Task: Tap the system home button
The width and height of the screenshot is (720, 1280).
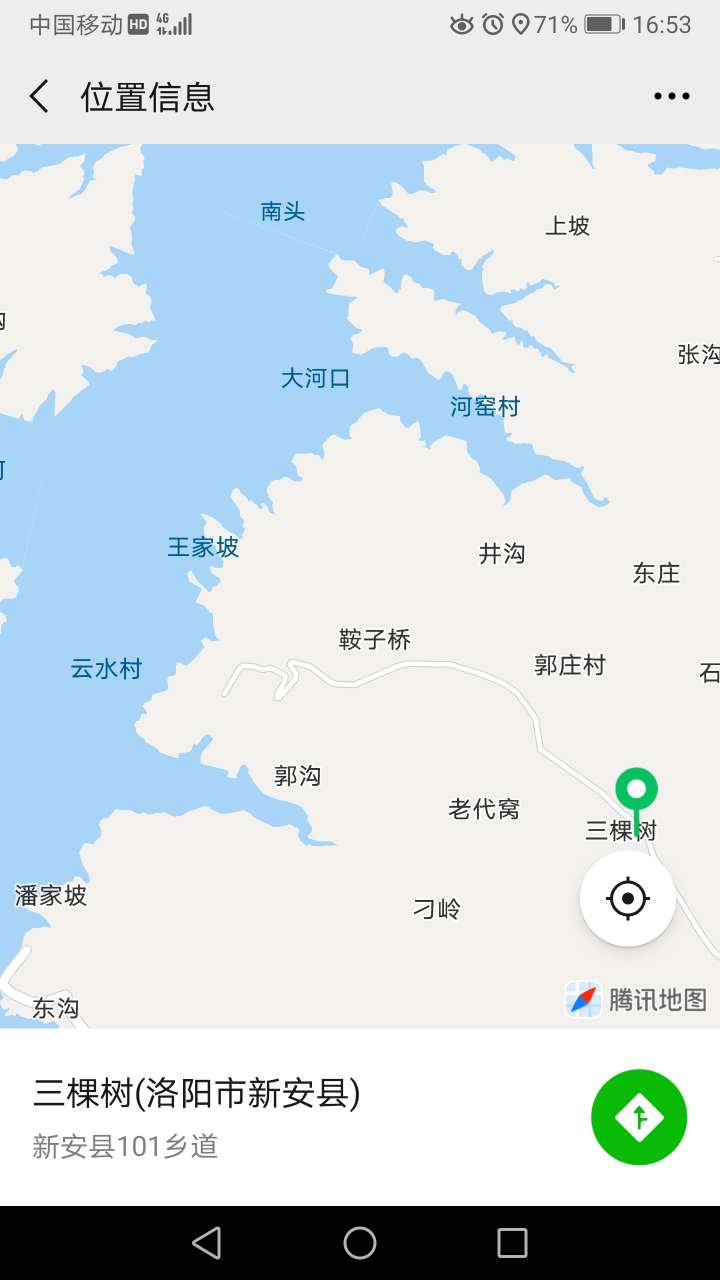Action: point(360,1243)
